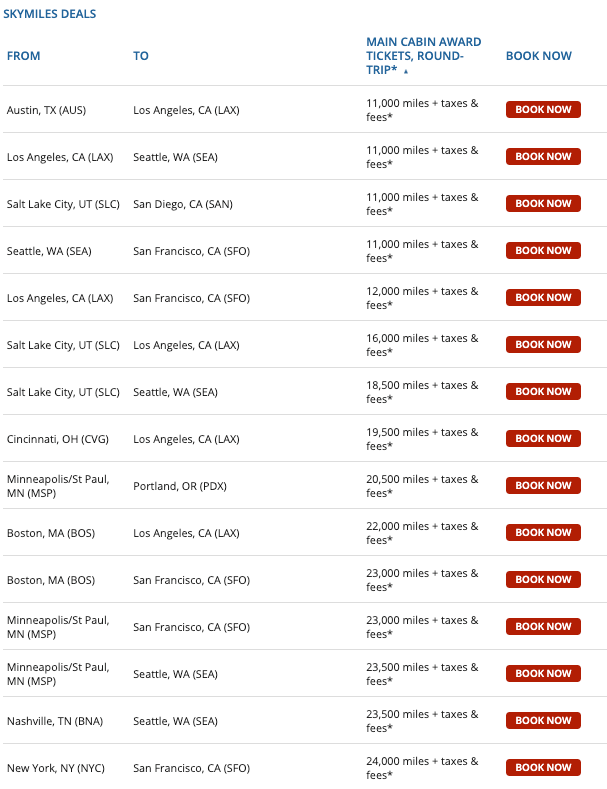Book Los Angeles to San Francisco flight
This screenshot has width=607, height=789.
tap(543, 297)
